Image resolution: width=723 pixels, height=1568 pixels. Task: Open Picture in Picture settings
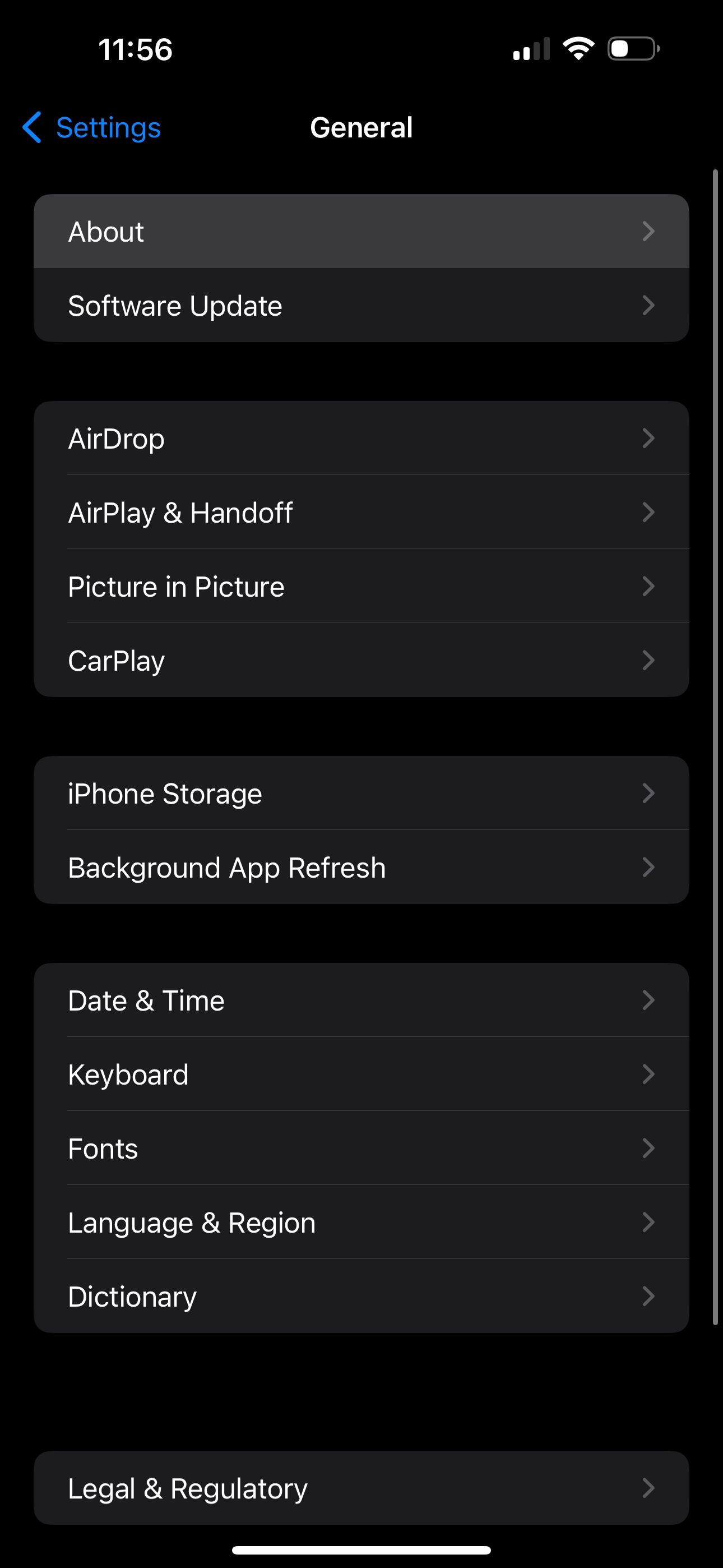click(x=361, y=587)
